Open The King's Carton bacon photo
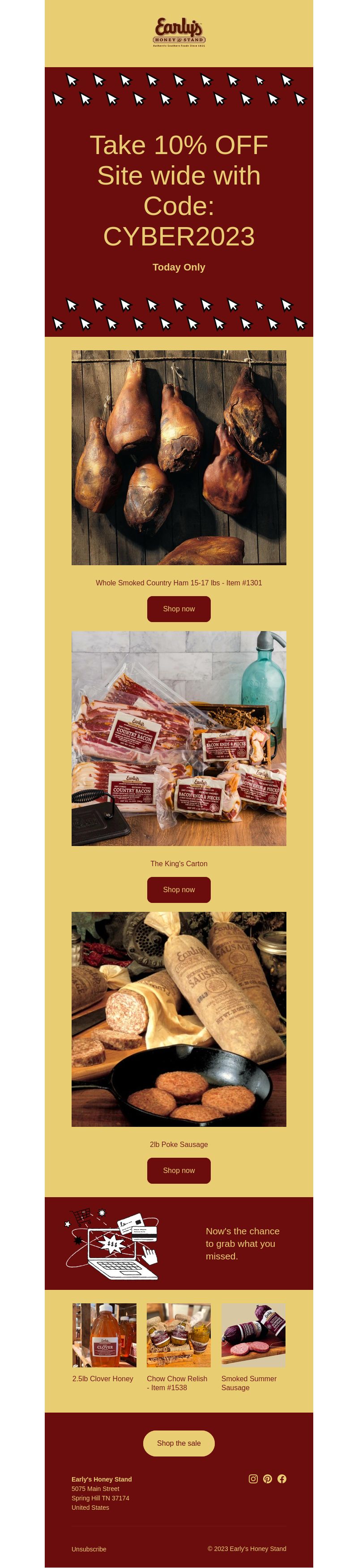 (x=179, y=738)
